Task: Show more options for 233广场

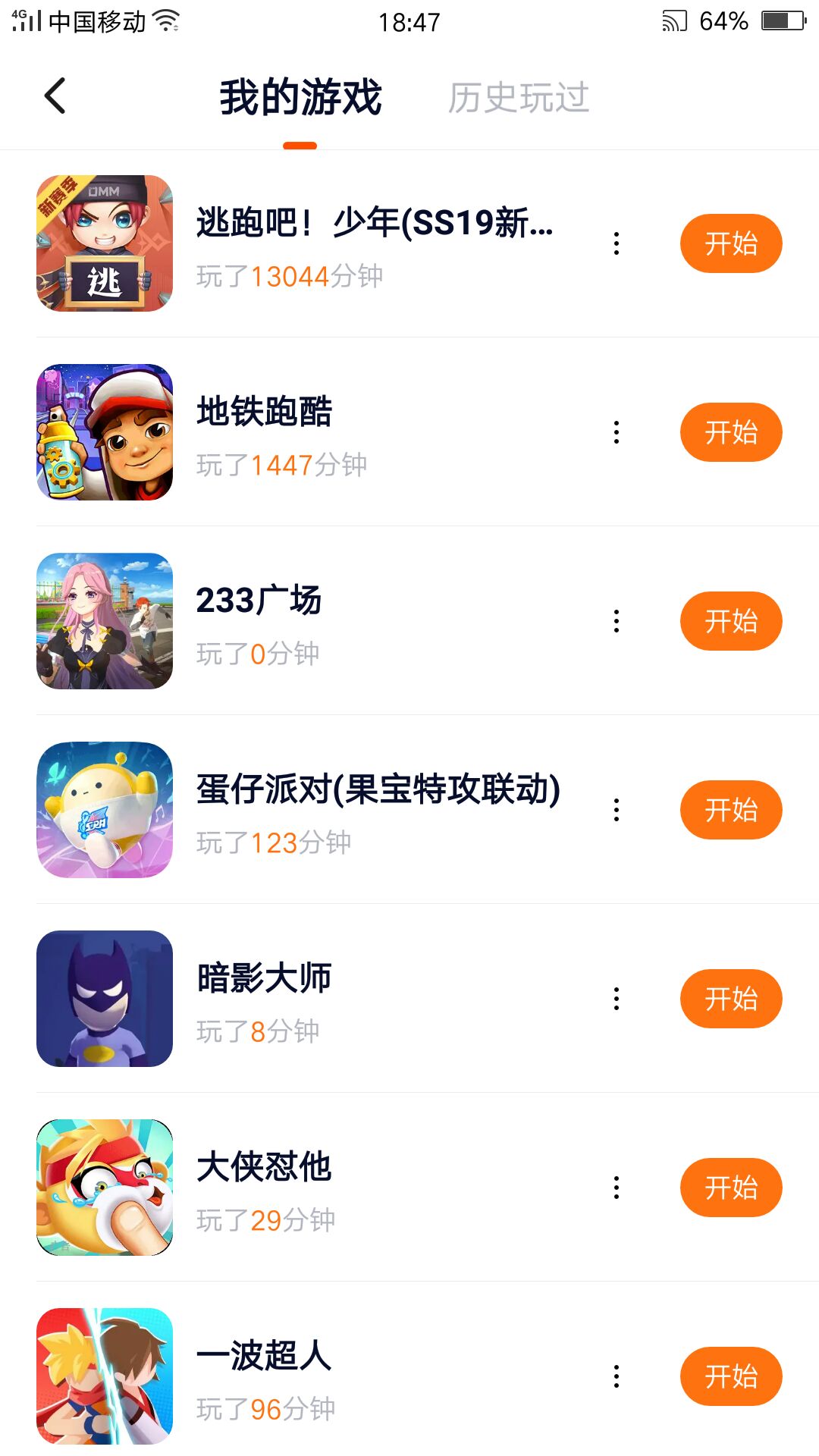Action: 617,621
